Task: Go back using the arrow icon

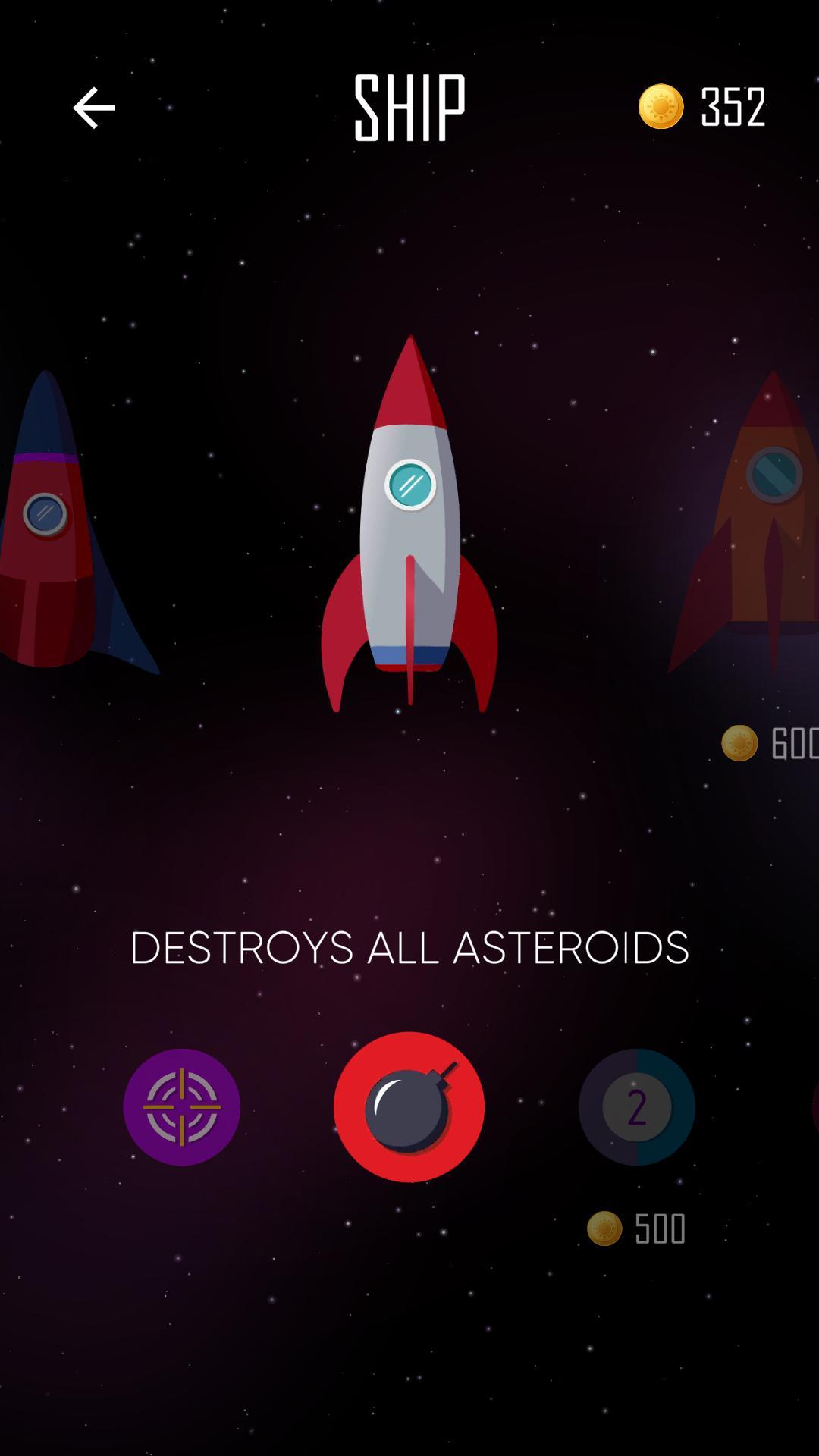Action: pyautogui.click(x=93, y=108)
